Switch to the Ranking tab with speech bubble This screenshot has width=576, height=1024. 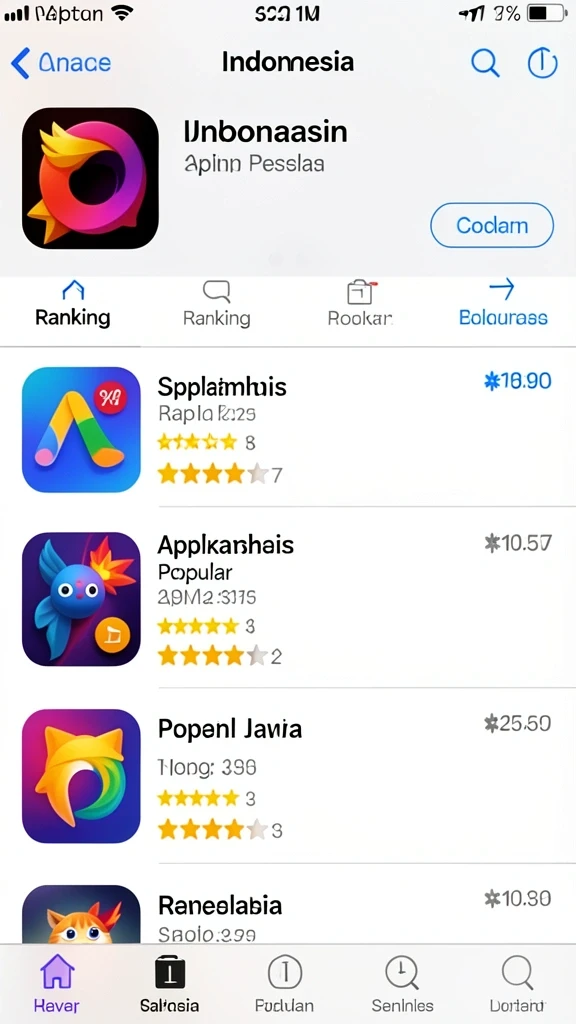point(216,304)
